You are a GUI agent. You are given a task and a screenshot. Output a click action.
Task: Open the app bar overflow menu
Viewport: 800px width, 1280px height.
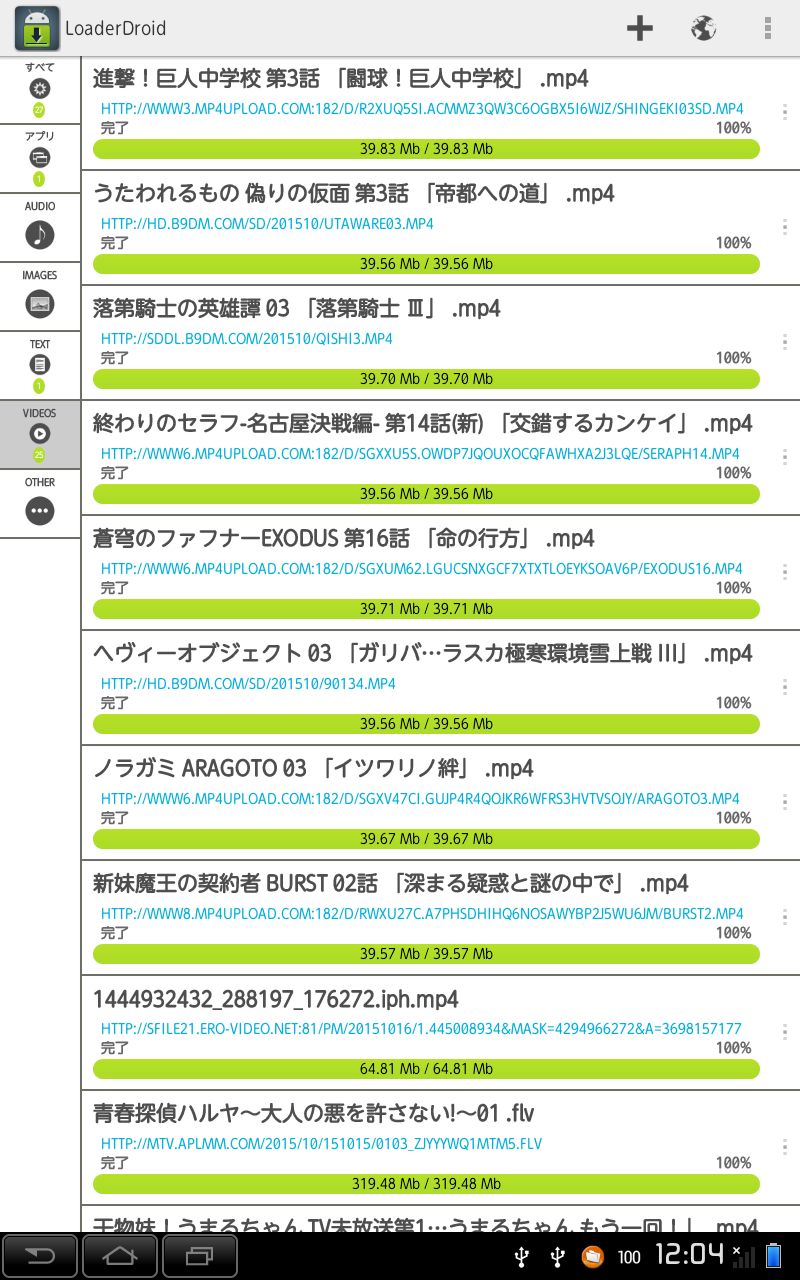(x=768, y=28)
